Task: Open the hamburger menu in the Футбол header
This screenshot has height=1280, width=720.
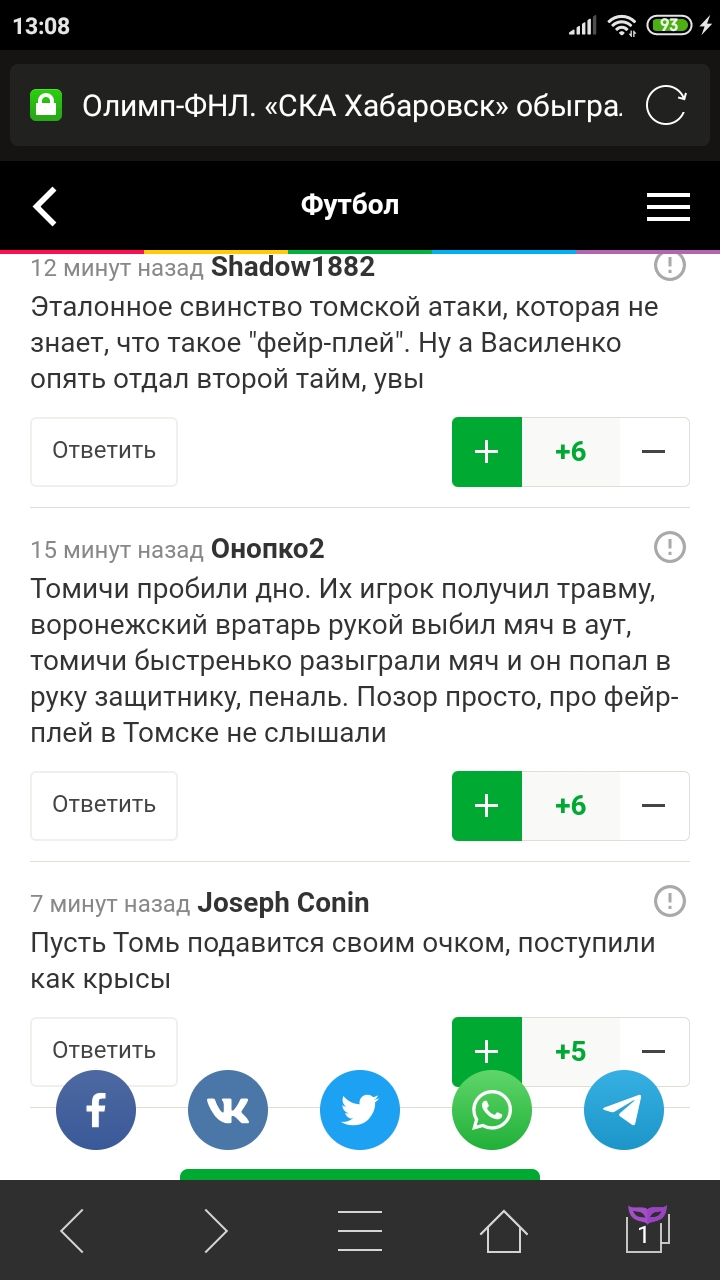Action: pos(668,206)
